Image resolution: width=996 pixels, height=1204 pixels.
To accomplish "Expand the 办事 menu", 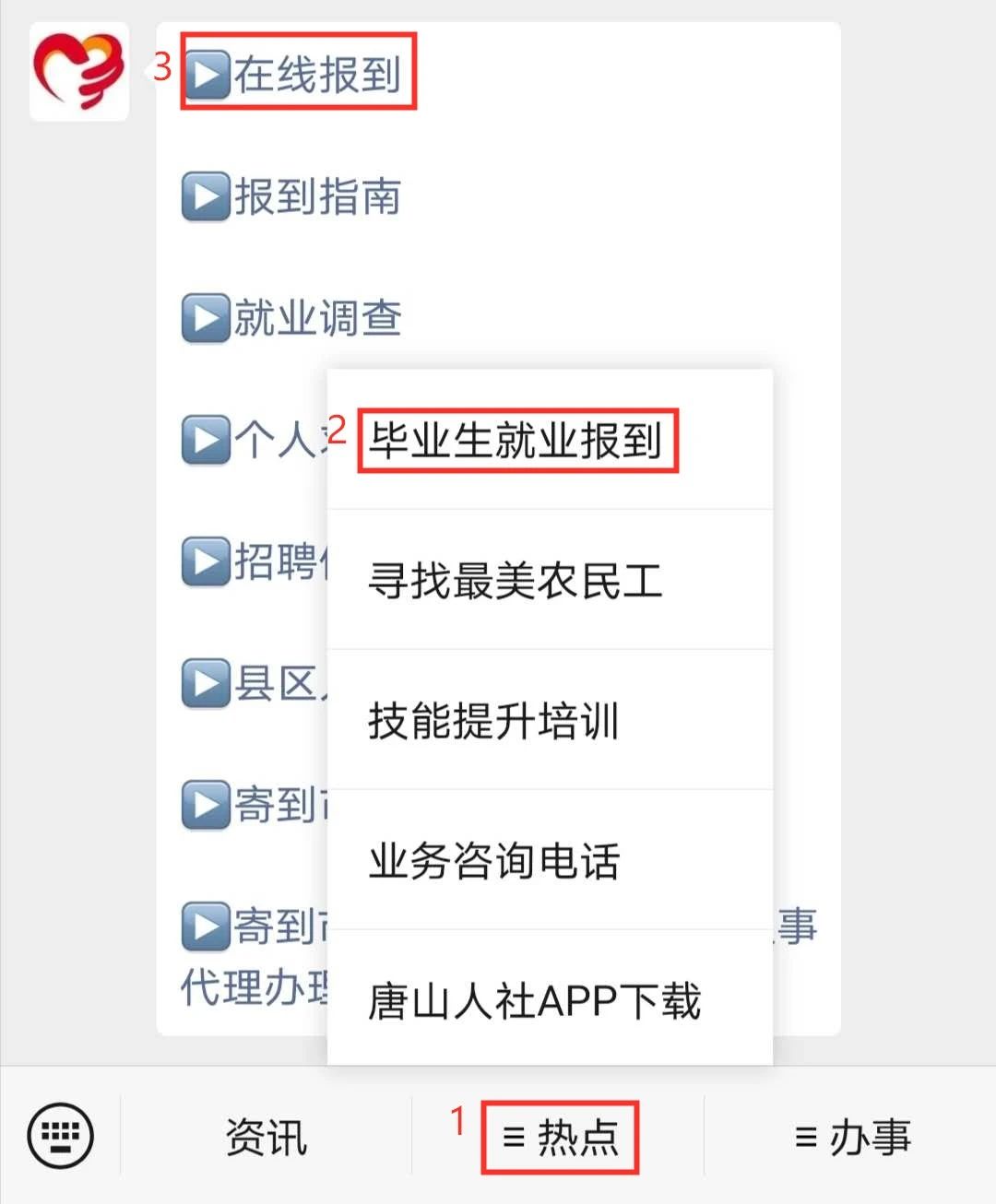I will click(852, 1137).
